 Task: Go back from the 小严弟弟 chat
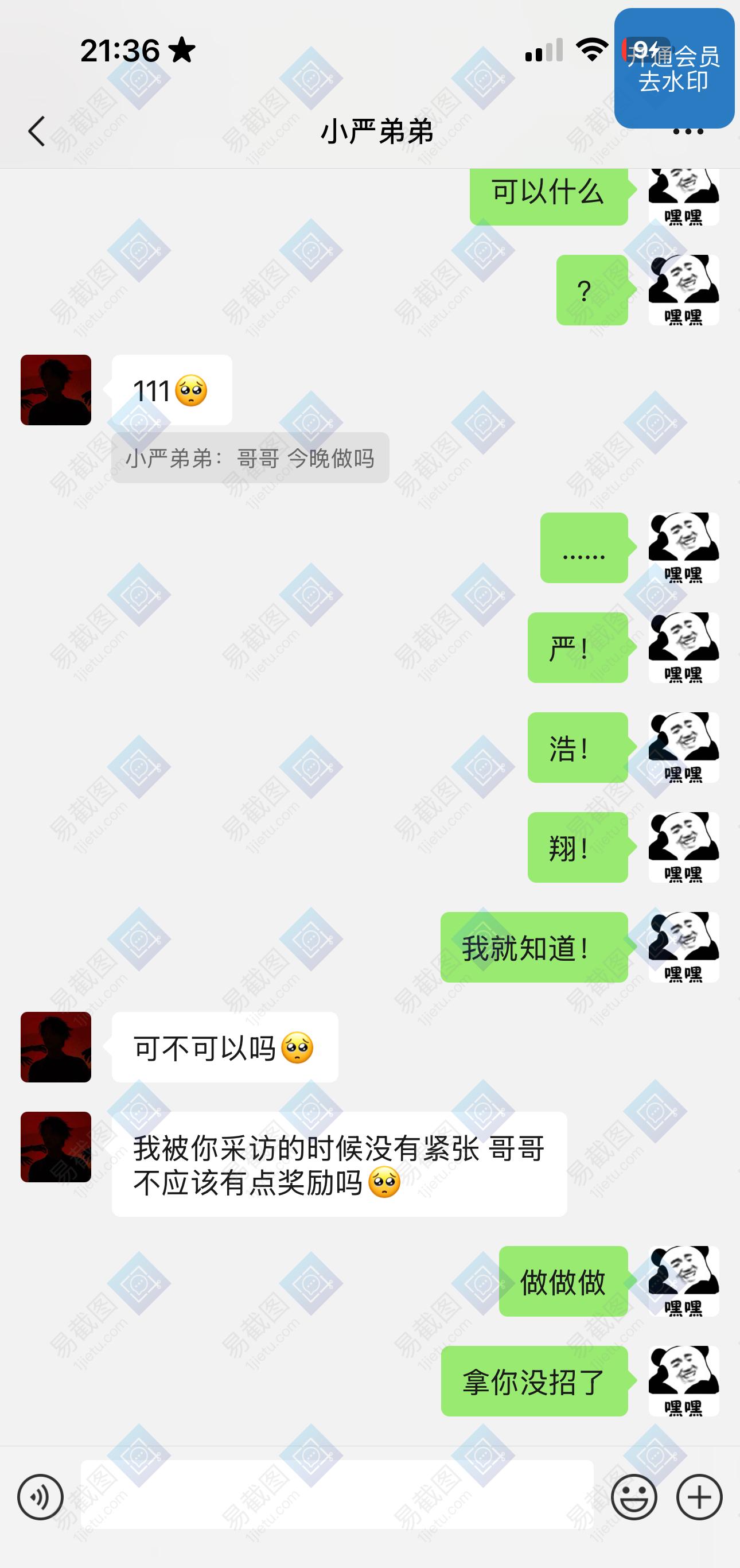(37, 131)
